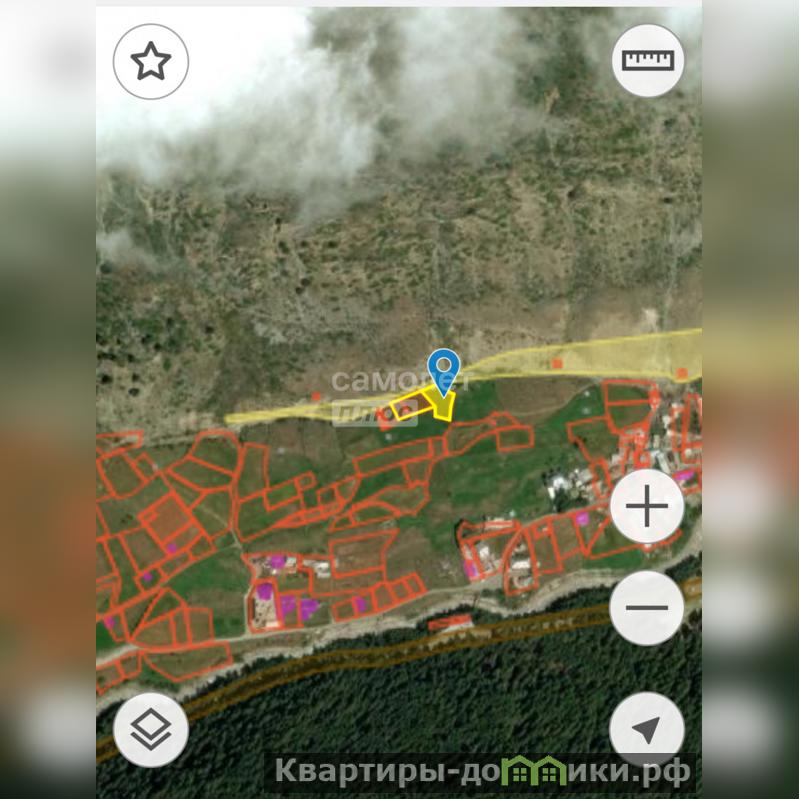Center map on my current location

click(647, 729)
